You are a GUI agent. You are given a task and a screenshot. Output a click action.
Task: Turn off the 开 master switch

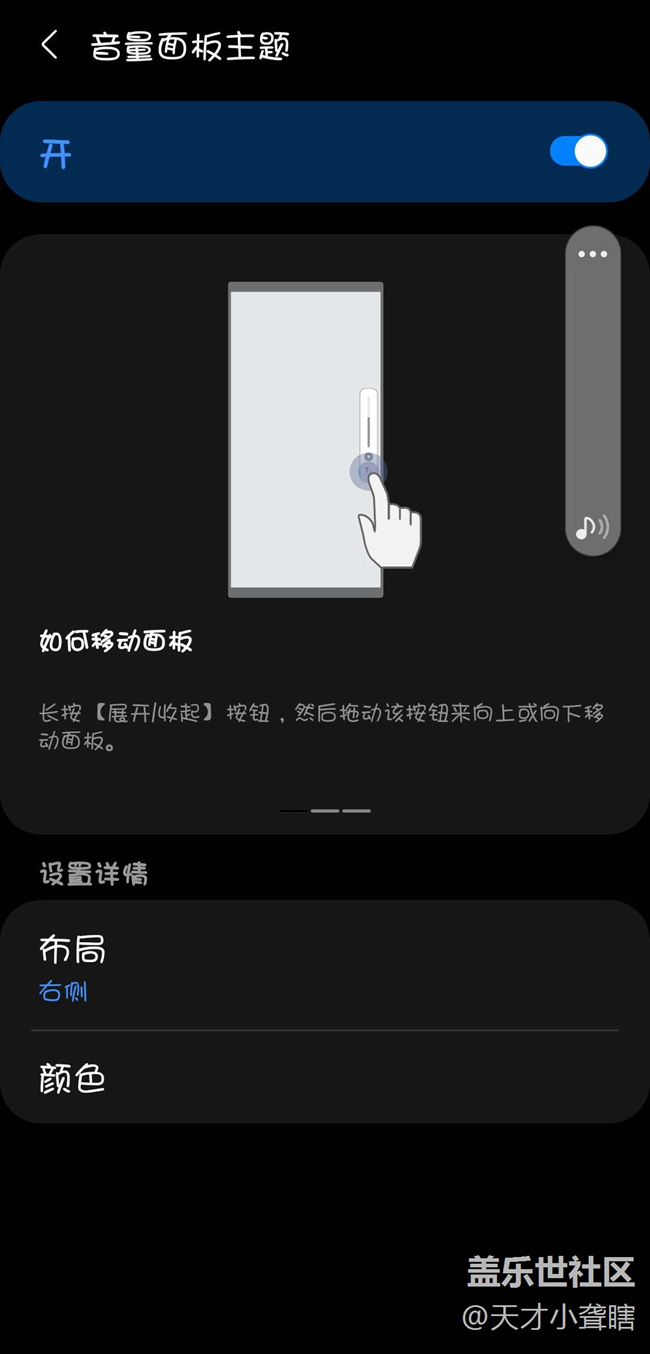578,152
